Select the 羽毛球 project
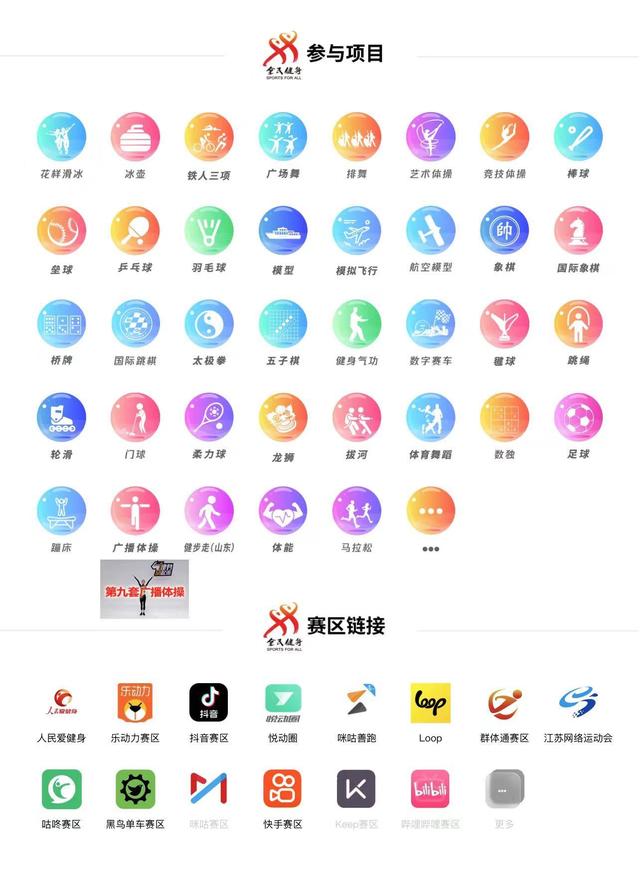The image size is (640, 870). (209, 231)
